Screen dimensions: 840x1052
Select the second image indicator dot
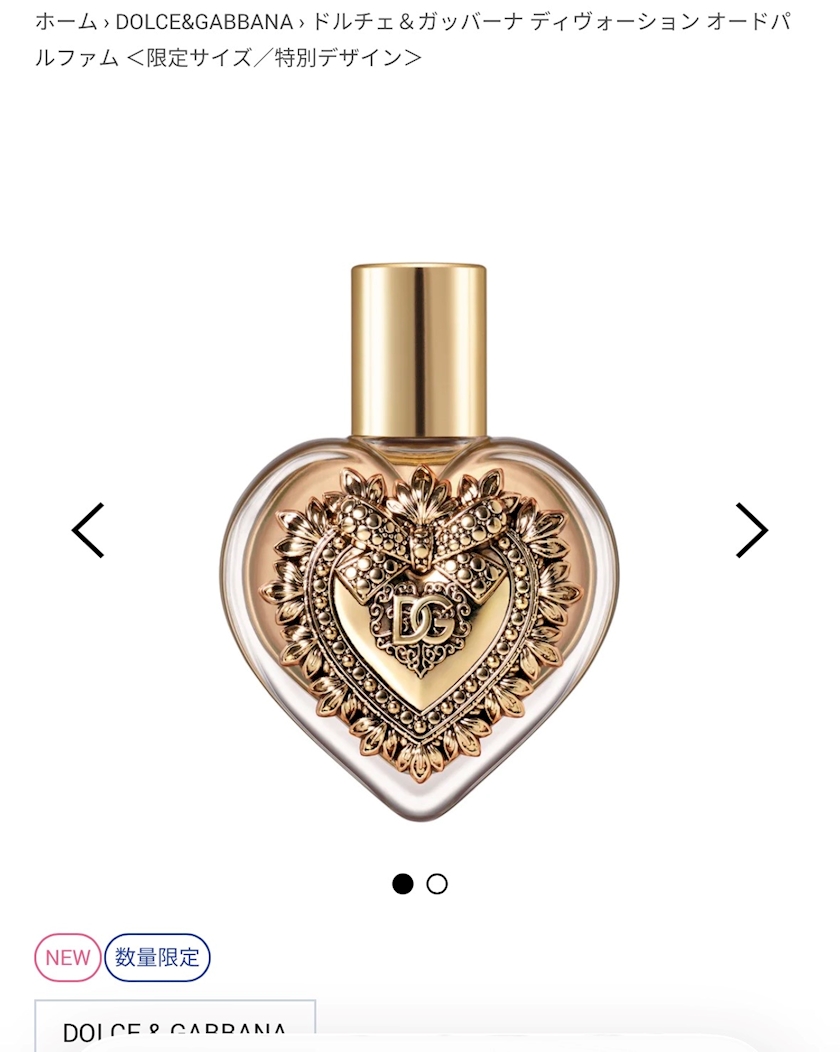point(437,884)
